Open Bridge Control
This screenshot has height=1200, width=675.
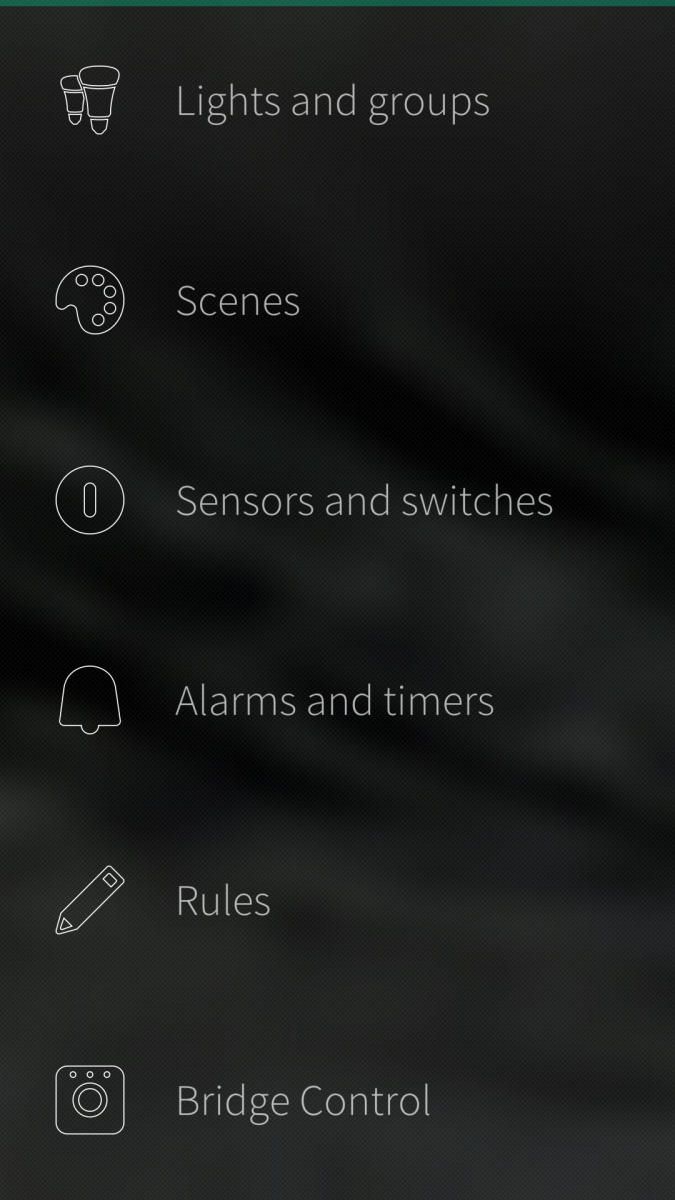[303, 1101]
